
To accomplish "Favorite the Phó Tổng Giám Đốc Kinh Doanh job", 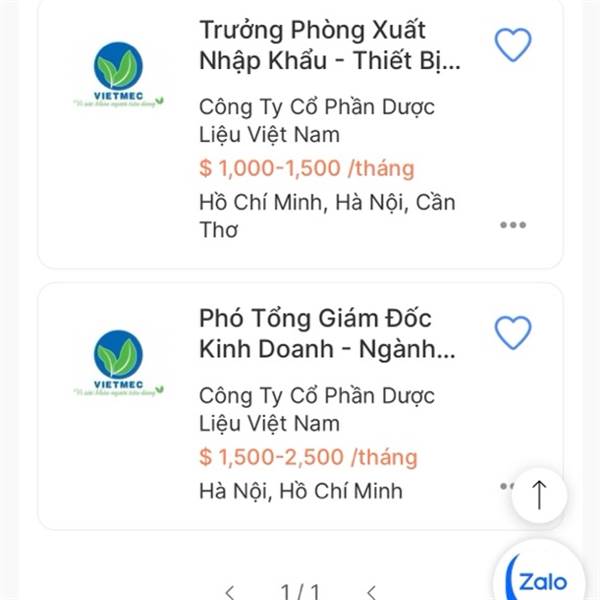I will (513, 333).
